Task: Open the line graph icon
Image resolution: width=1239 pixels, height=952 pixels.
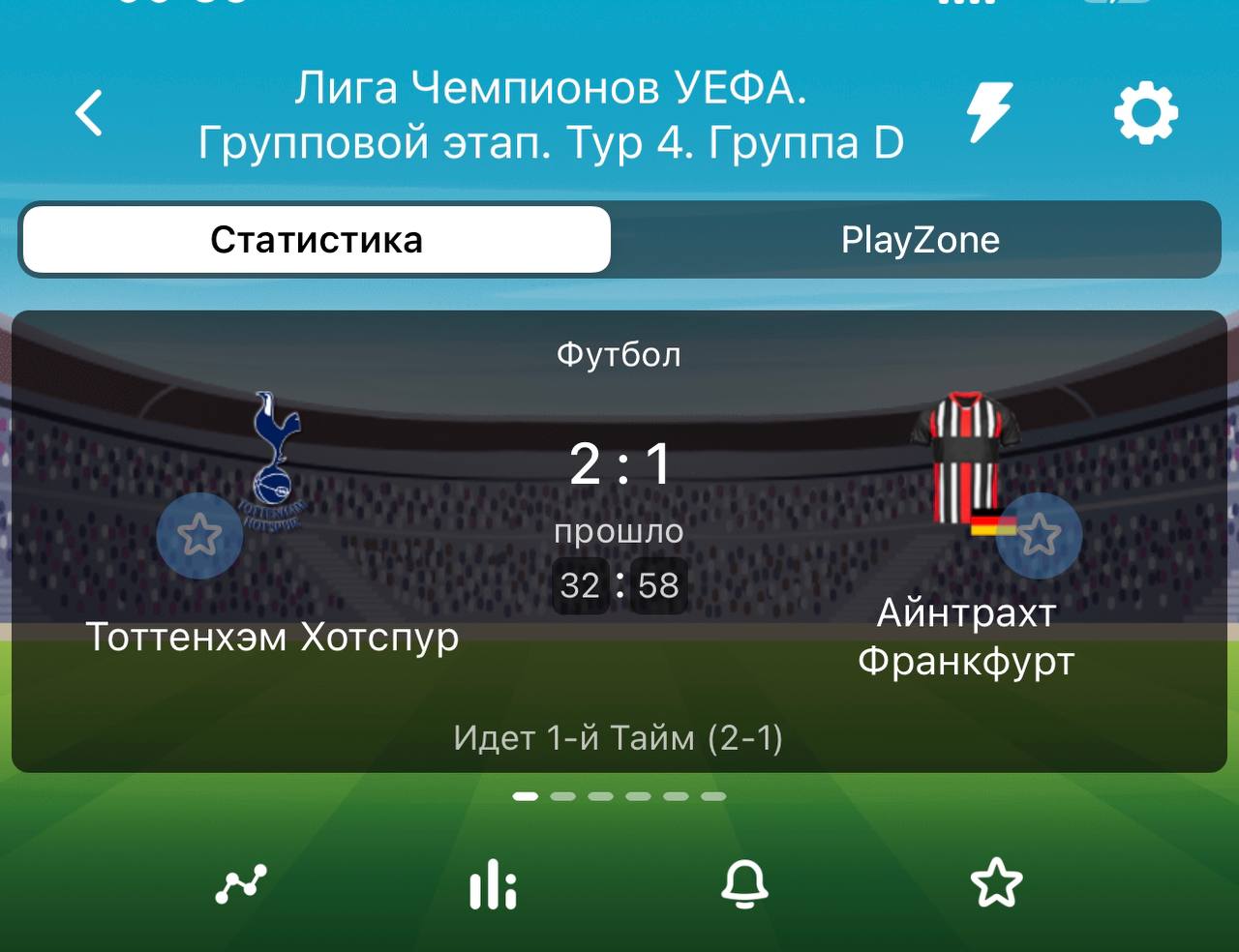Action: tap(240, 883)
